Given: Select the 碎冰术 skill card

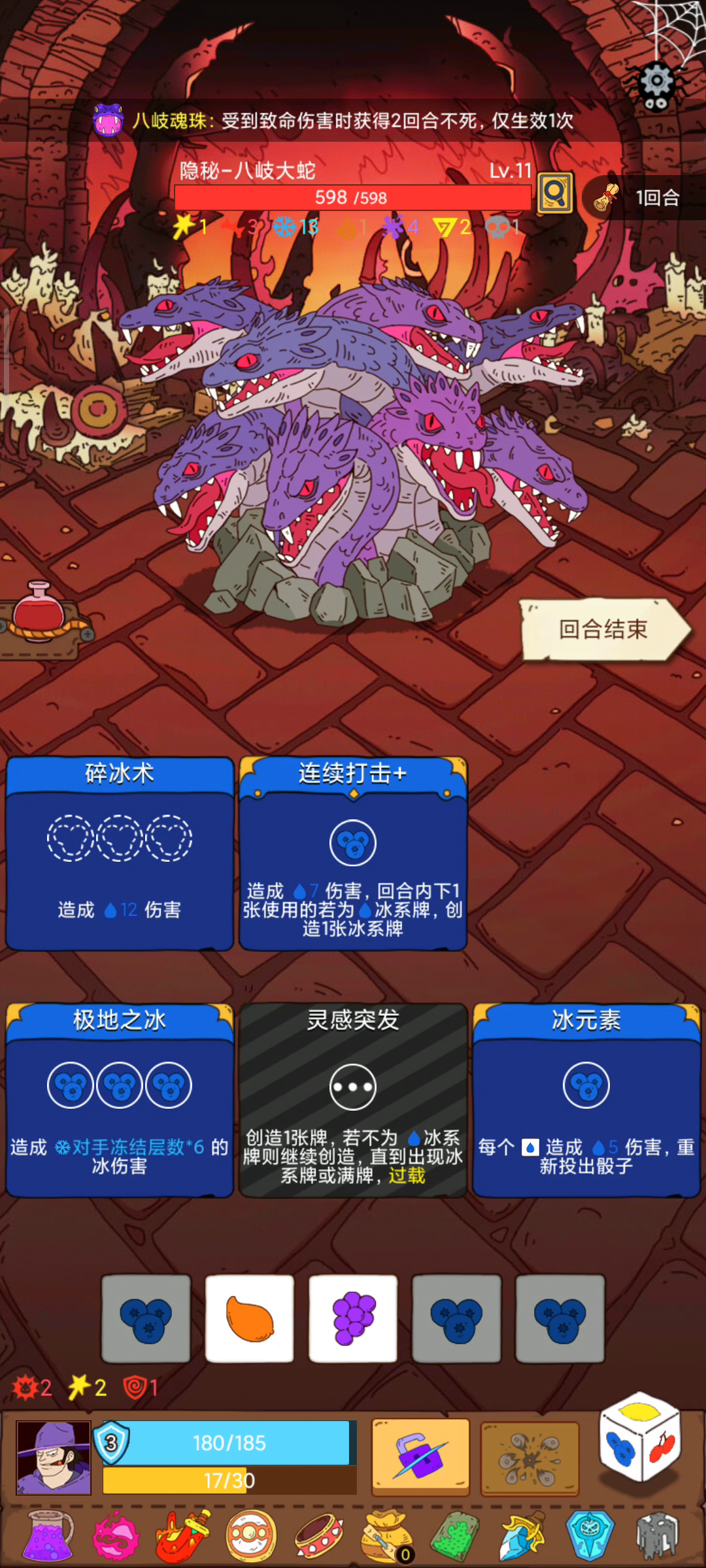Looking at the screenshot, I should (x=120, y=853).
